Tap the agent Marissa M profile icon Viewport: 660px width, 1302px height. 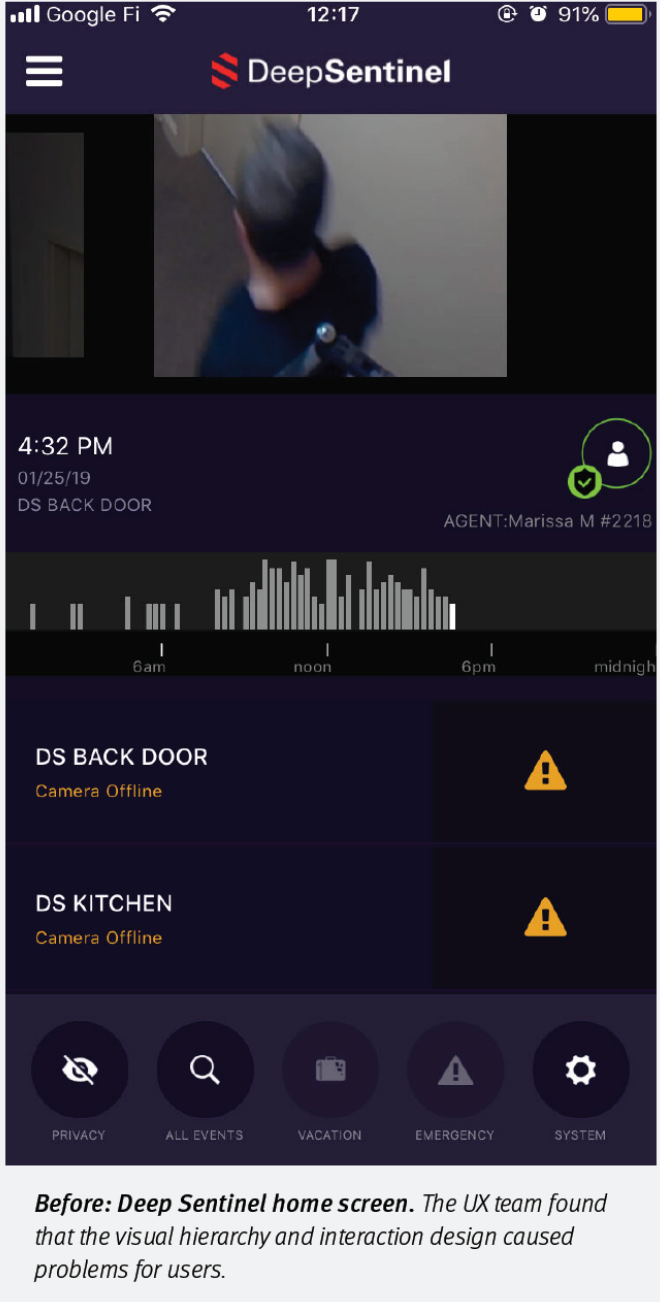(618, 454)
